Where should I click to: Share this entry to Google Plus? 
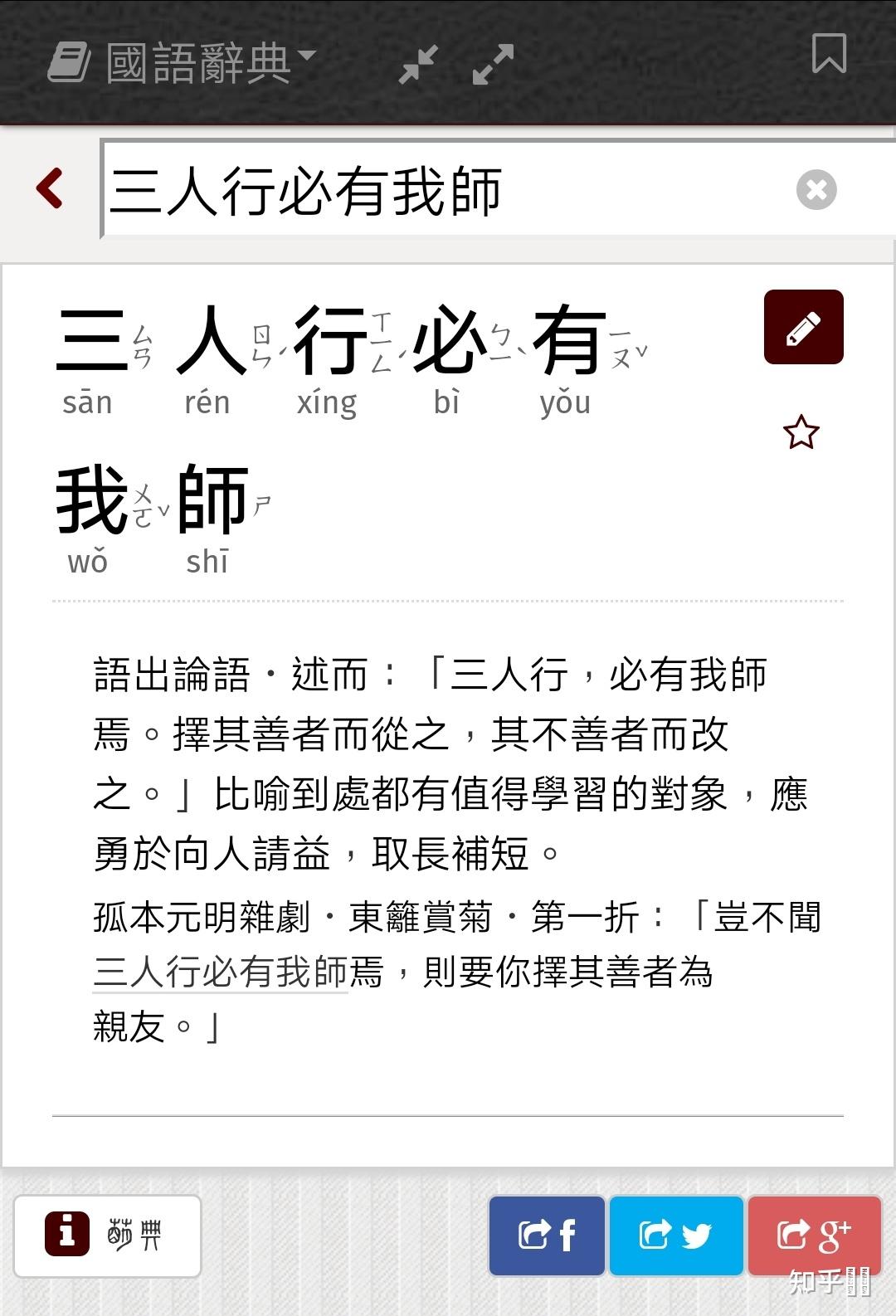814,1235
